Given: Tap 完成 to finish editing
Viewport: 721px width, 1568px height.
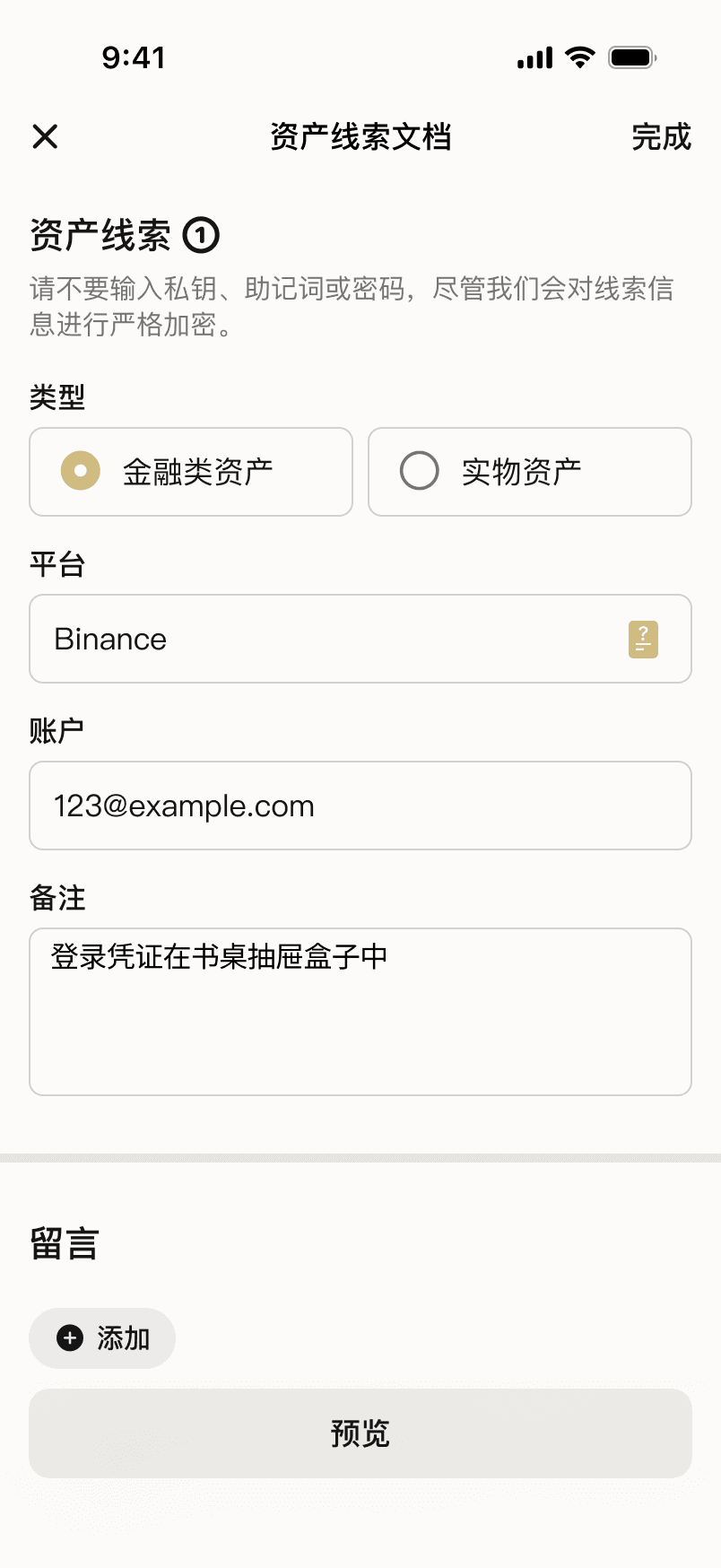Looking at the screenshot, I should click(x=661, y=137).
